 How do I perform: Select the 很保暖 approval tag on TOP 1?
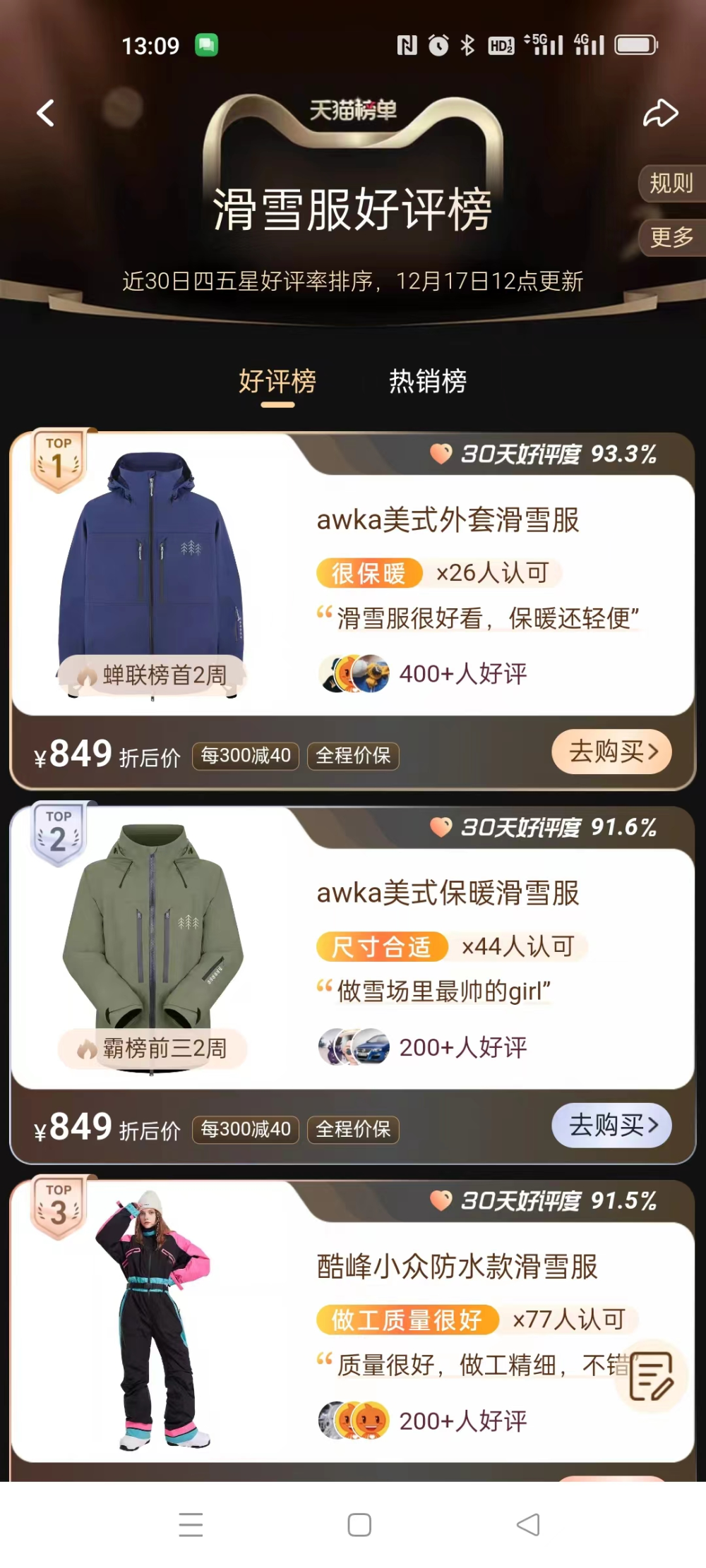368,574
